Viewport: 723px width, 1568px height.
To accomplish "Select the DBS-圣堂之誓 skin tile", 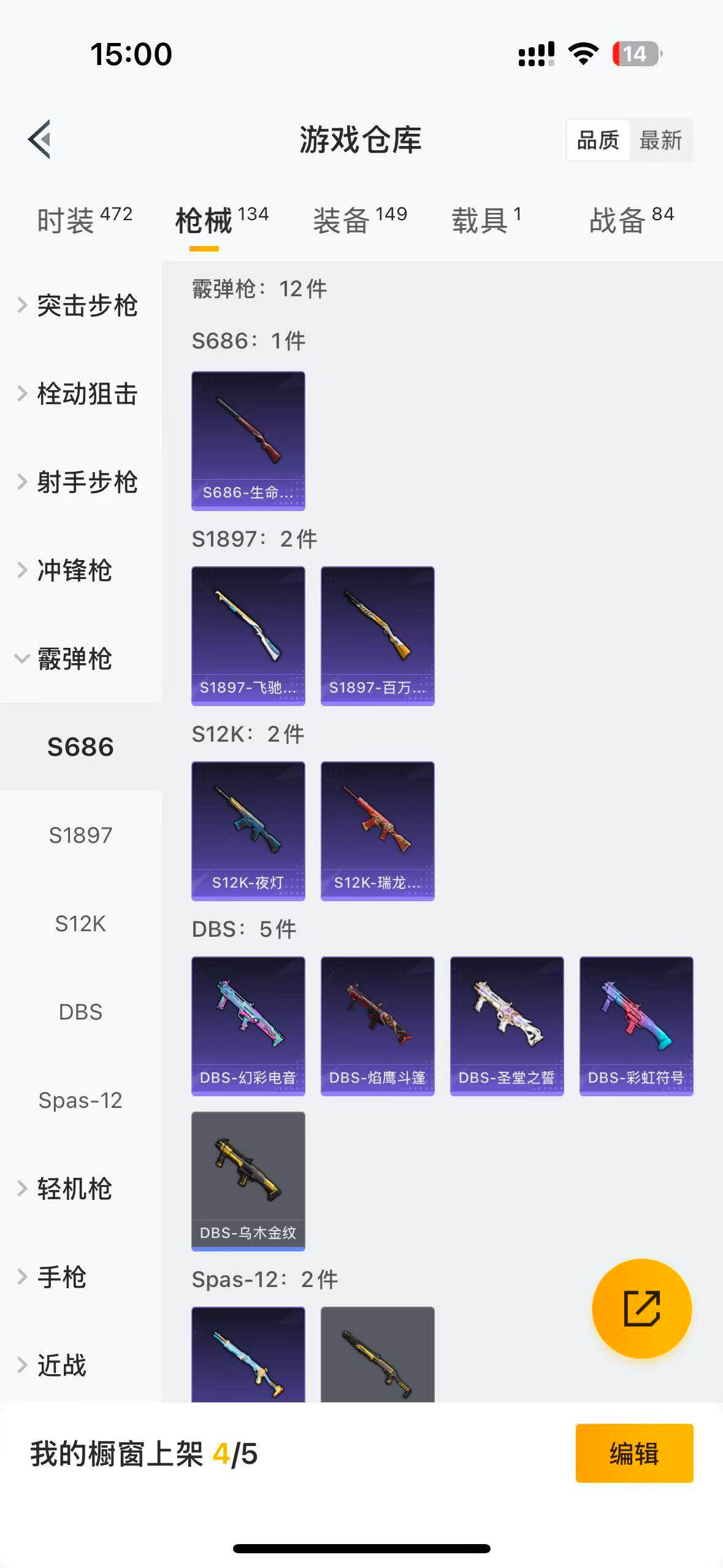I will point(507,1026).
